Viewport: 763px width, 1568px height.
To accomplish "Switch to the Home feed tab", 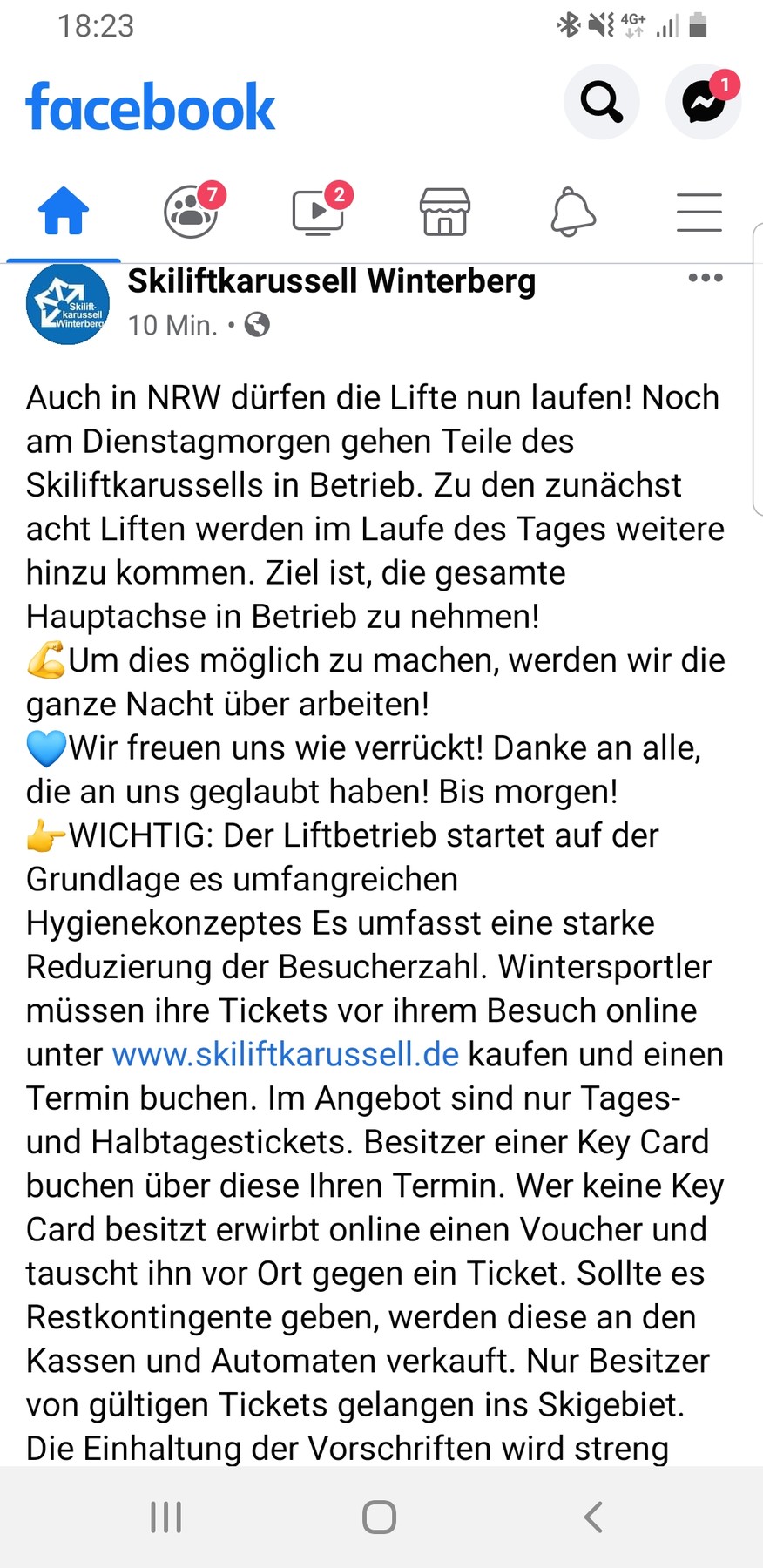I will 64,212.
